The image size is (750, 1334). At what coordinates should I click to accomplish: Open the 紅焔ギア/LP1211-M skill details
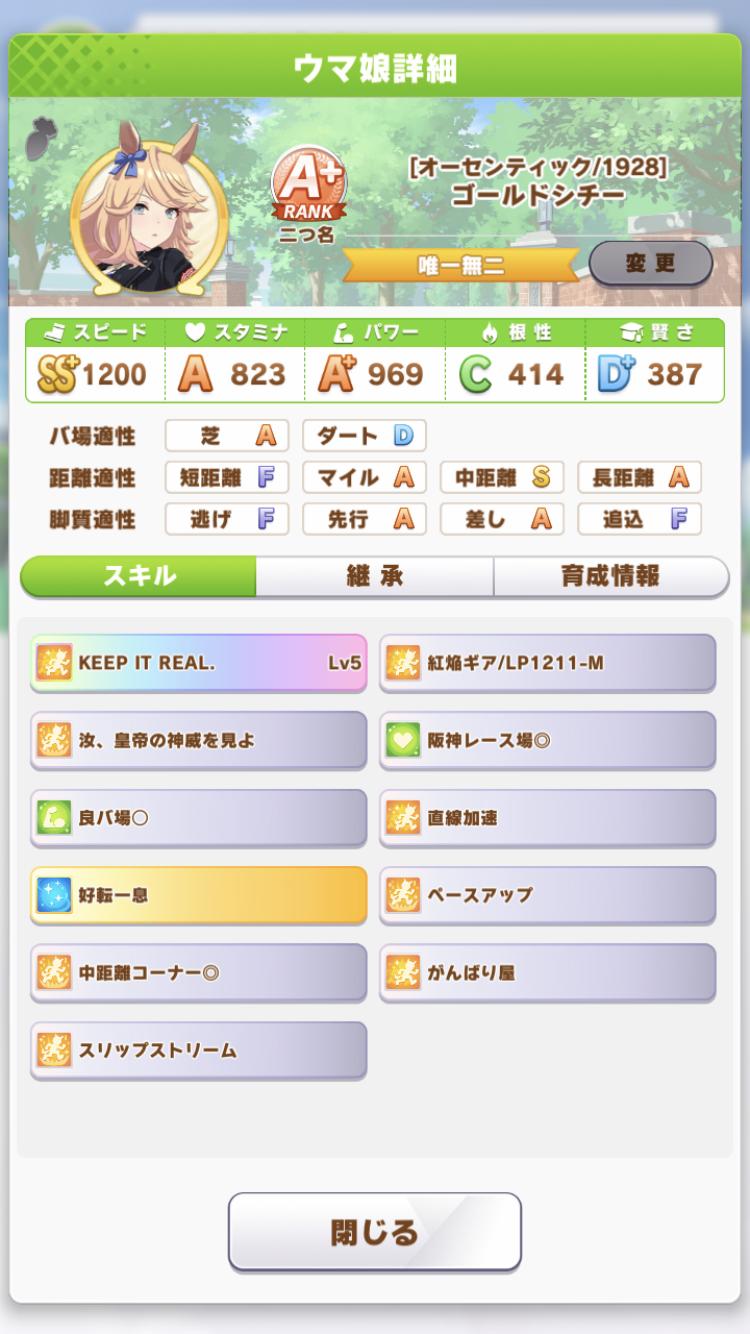[x=547, y=662]
